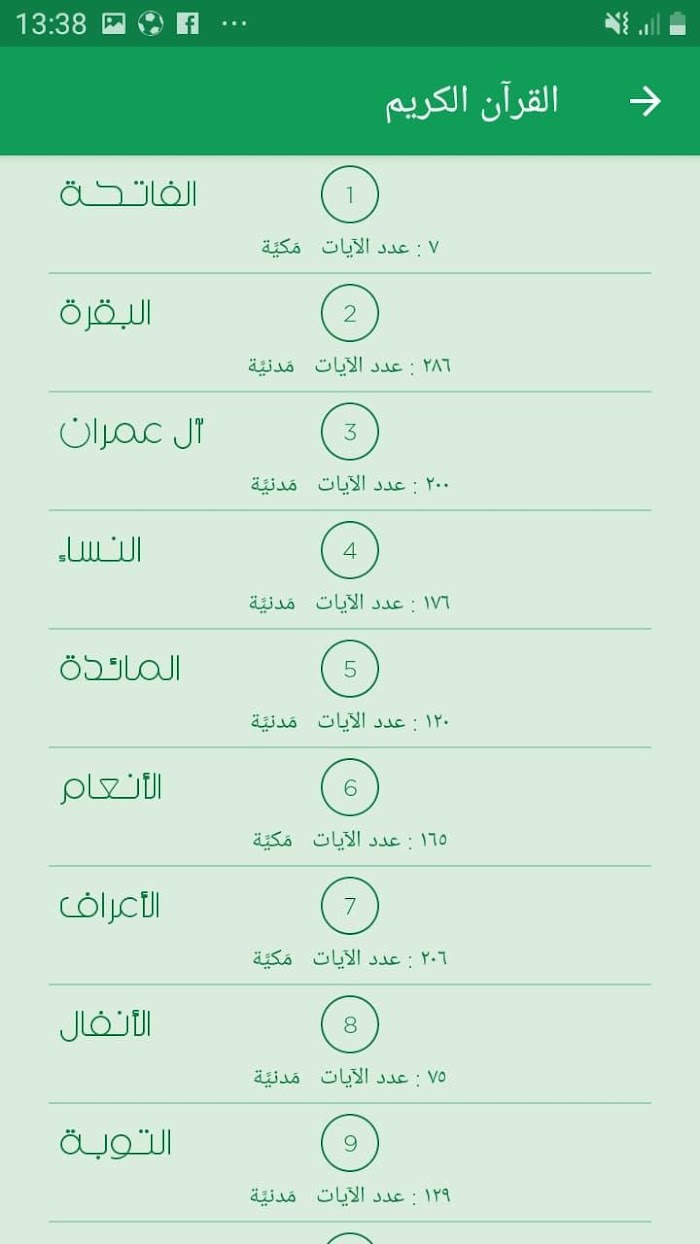
Task: Open surah الأنعام (number 6)
Action: point(350,807)
